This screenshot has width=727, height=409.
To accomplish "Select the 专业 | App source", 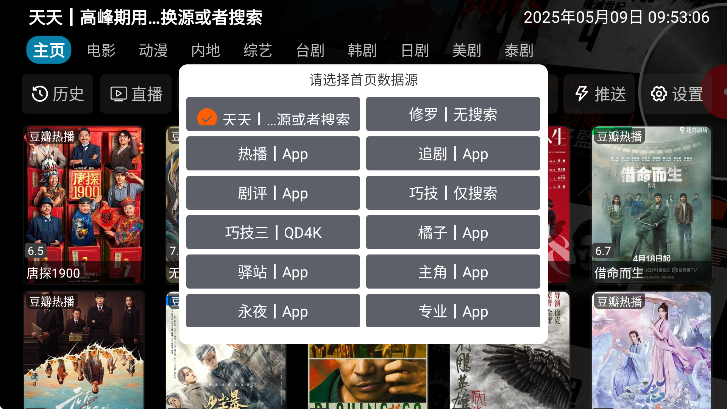I will pos(452,311).
